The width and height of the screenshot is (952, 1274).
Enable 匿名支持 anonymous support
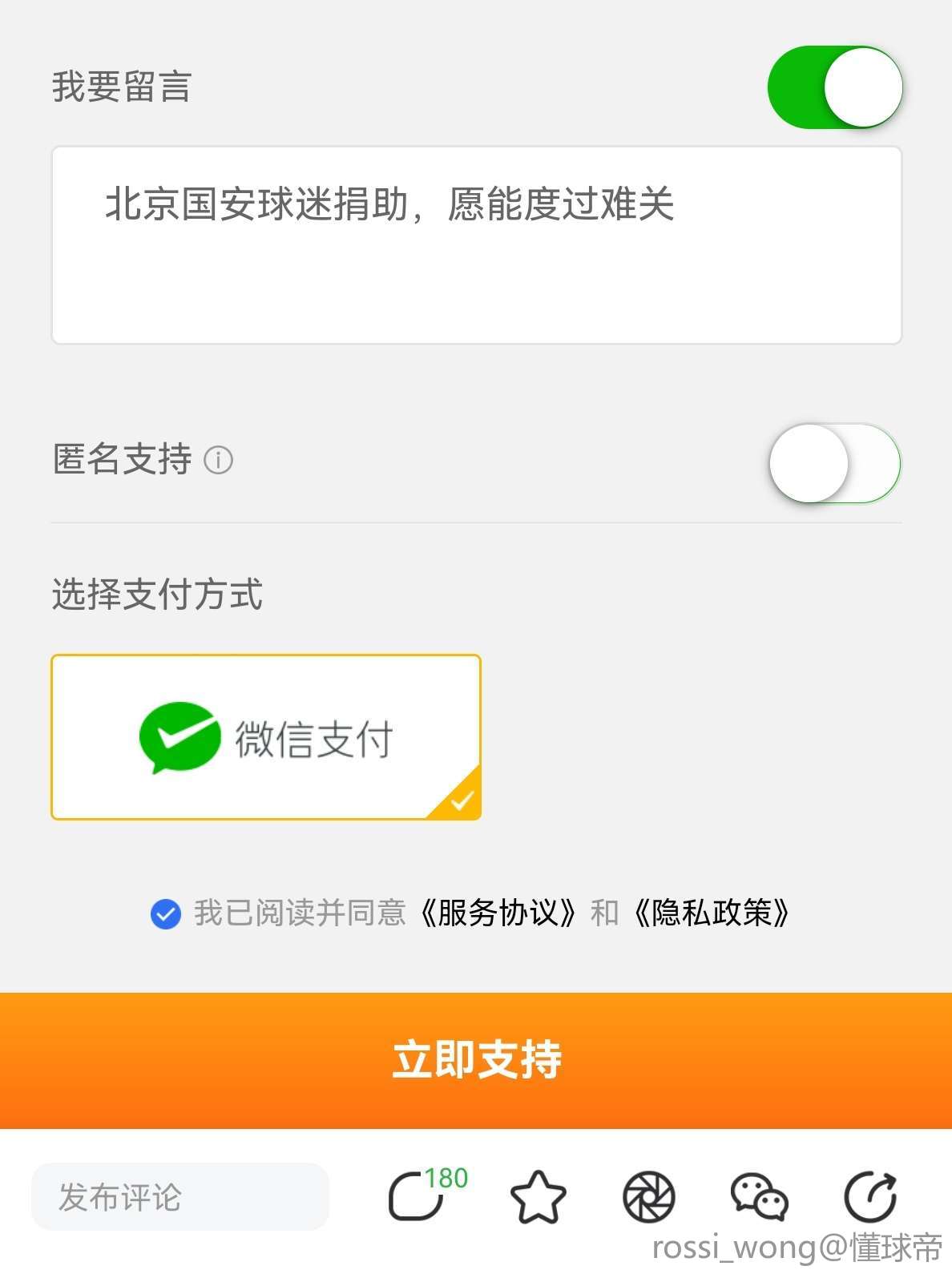coord(834,463)
